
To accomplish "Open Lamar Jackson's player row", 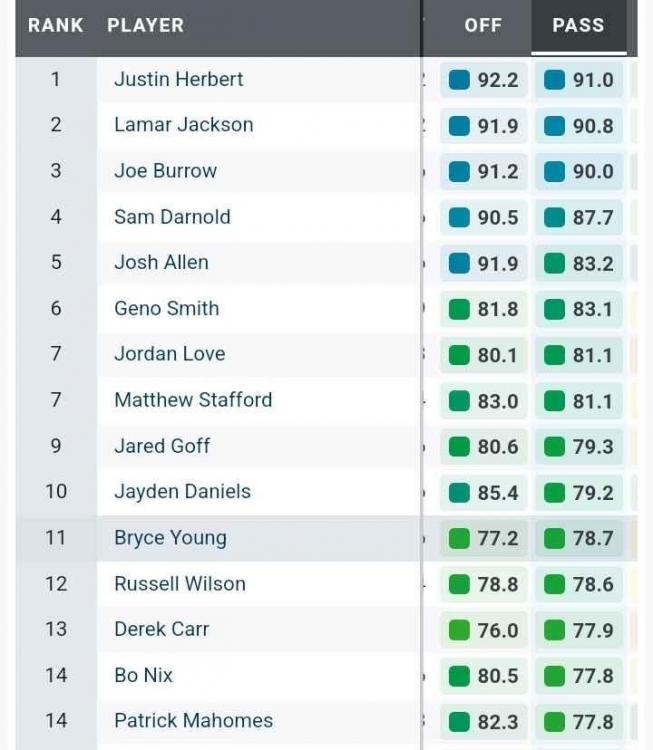I will tap(183, 125).
